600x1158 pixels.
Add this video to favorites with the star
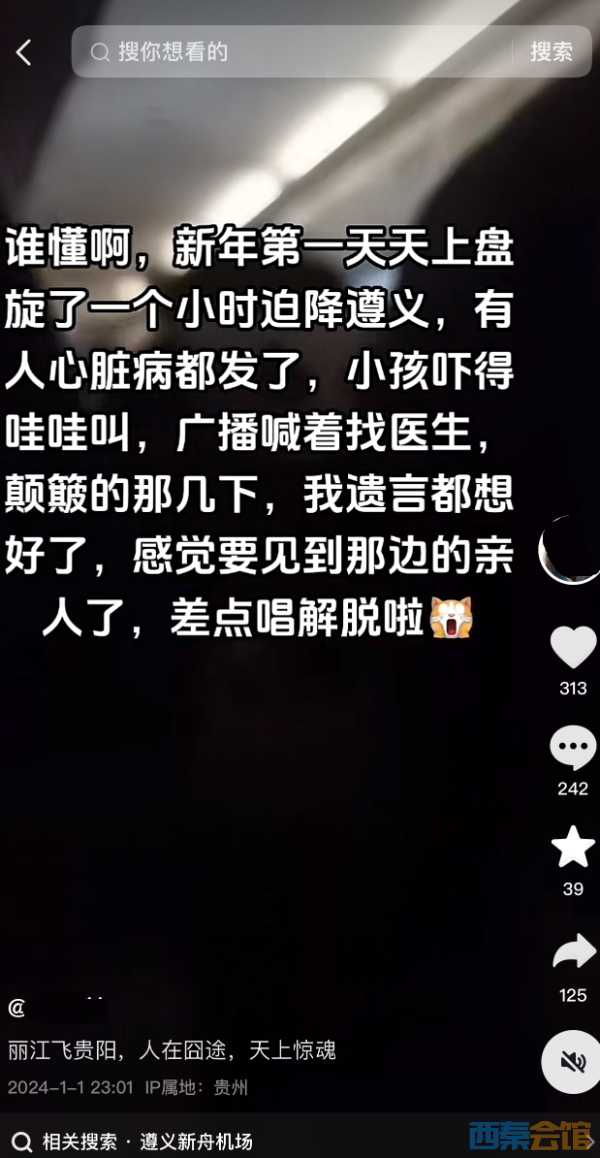coord(573,848)
